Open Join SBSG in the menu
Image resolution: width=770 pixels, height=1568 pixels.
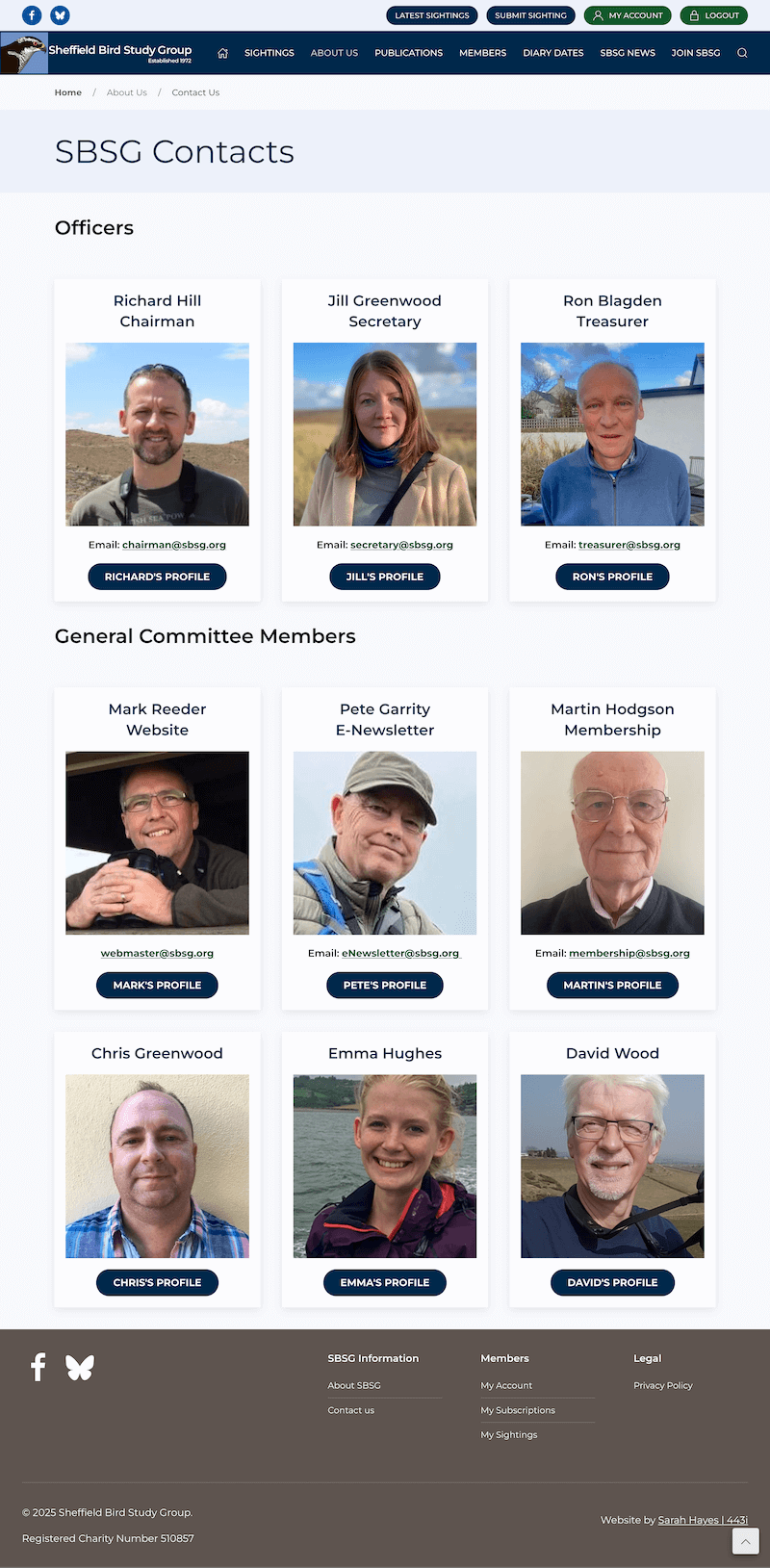pos(696,53)
